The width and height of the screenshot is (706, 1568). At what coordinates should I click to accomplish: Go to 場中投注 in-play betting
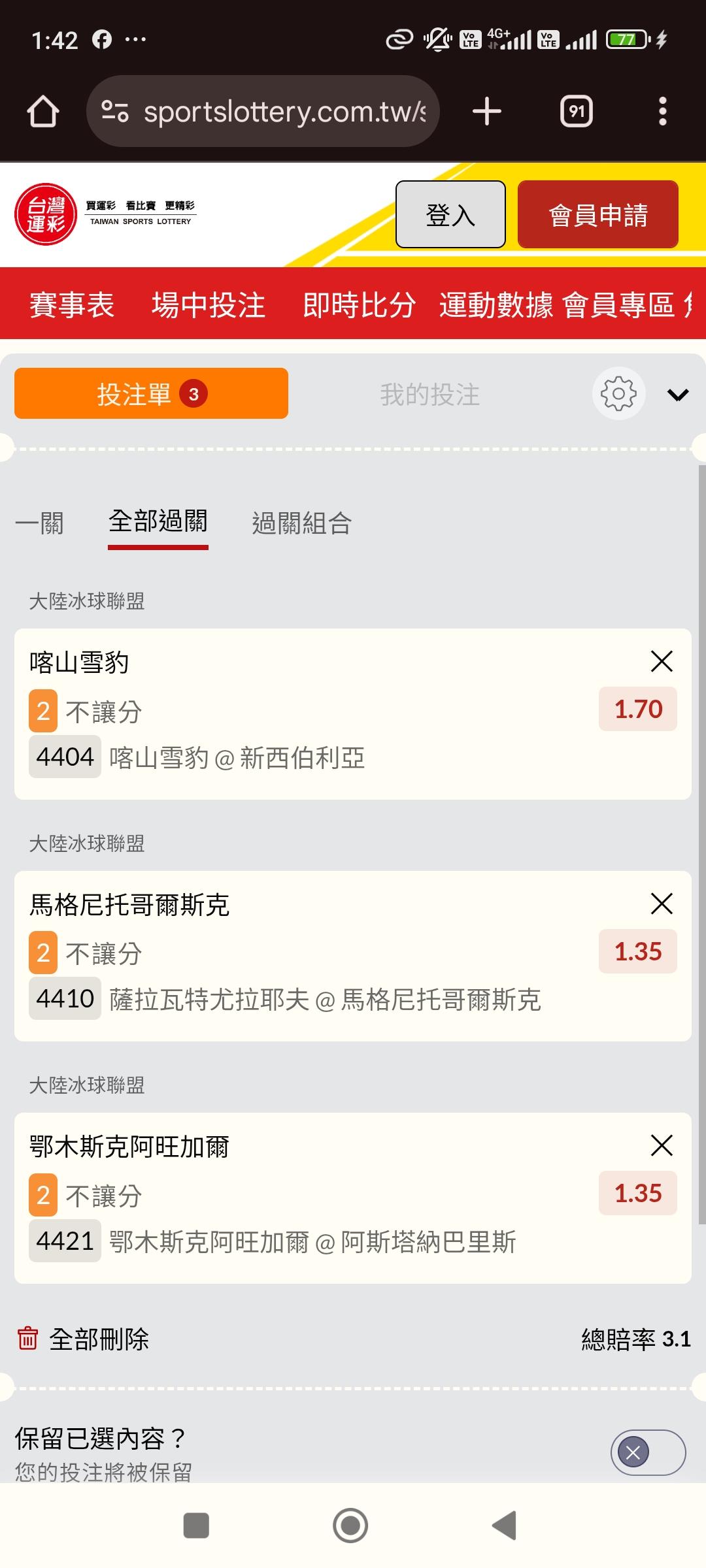coord(209,304)
